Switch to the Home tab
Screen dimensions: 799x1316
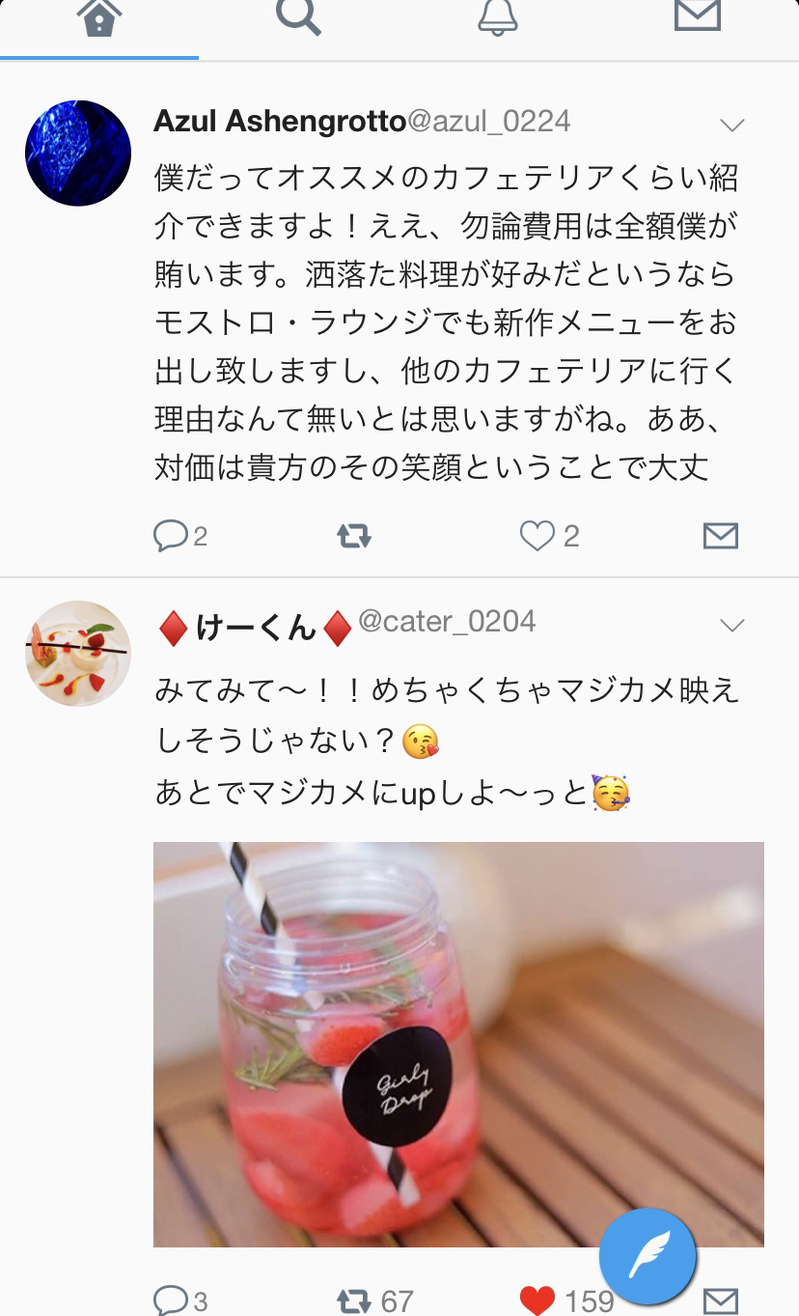[x=99, y=19]
